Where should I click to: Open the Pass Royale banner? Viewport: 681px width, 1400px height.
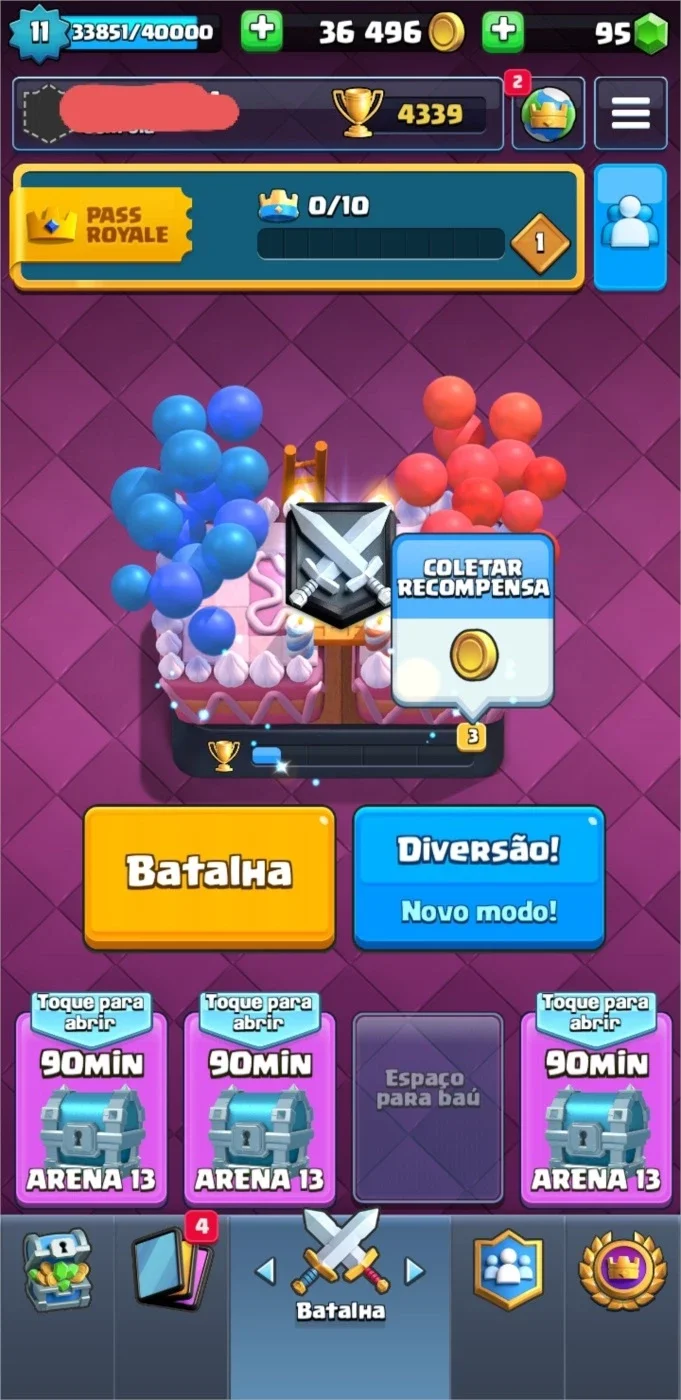tap(296, 228)
